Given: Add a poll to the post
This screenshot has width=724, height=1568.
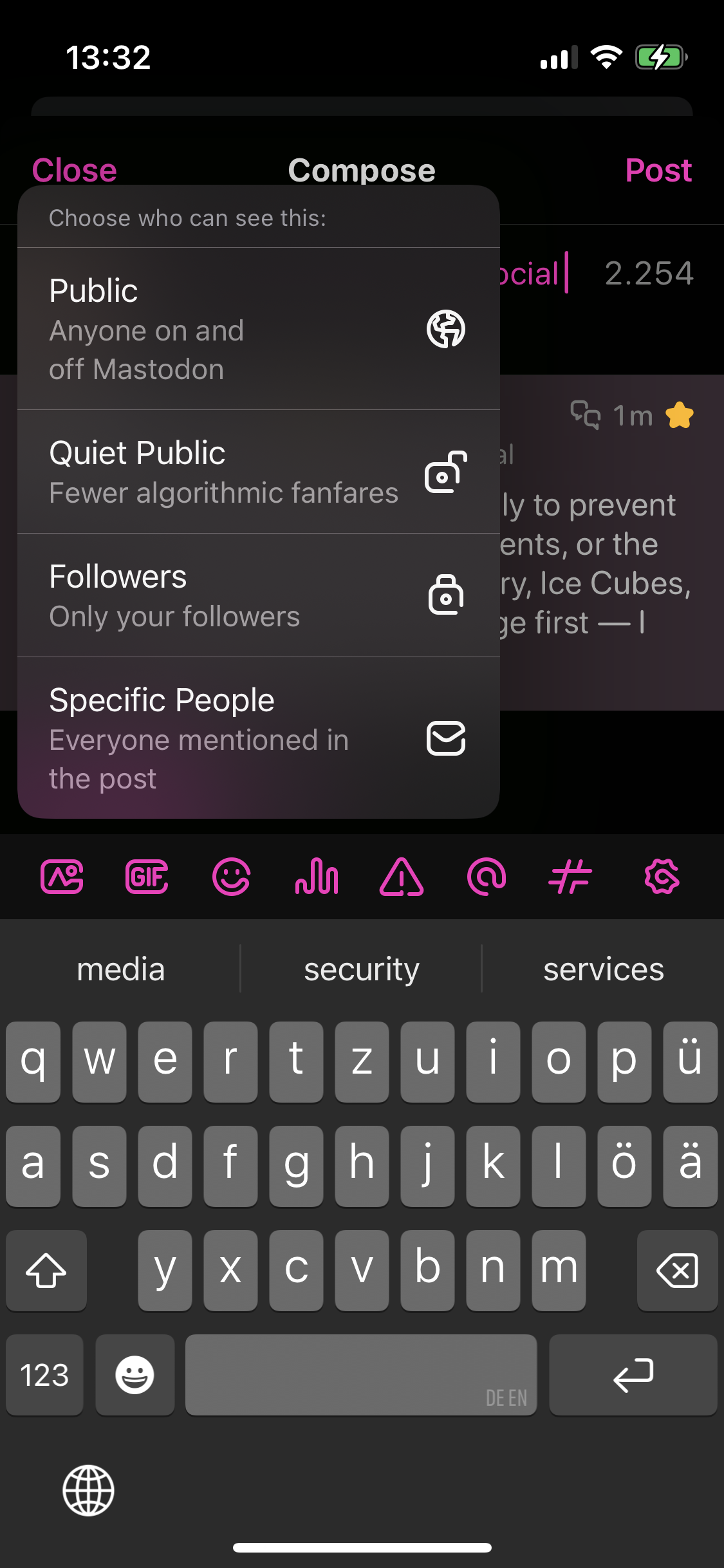Looking at the screenshot, I should click(x=317, y=877).
